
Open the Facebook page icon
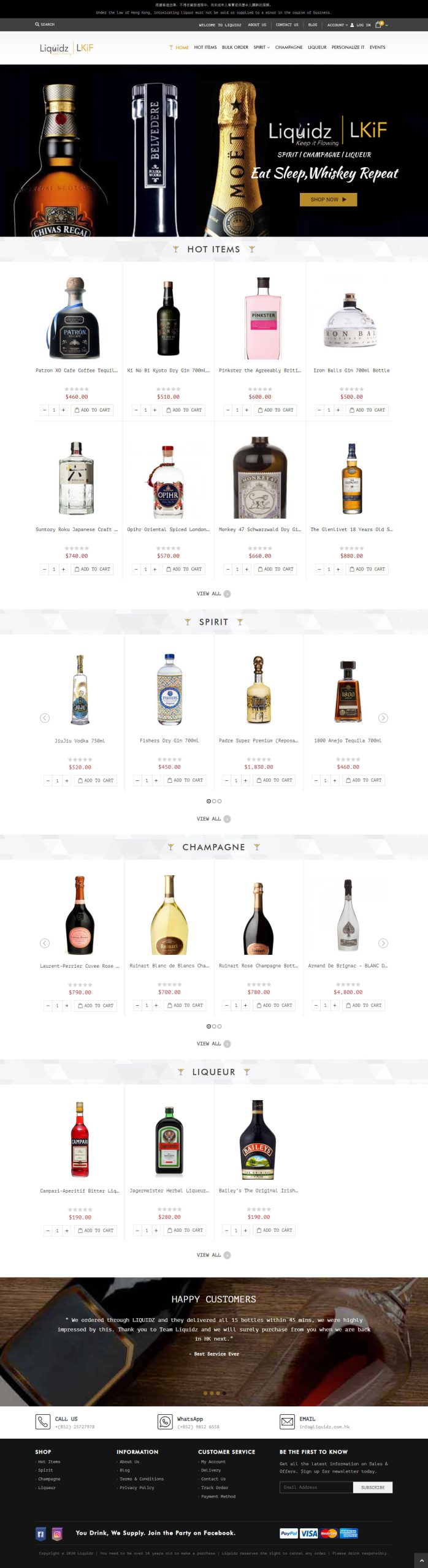[40, 1534]
